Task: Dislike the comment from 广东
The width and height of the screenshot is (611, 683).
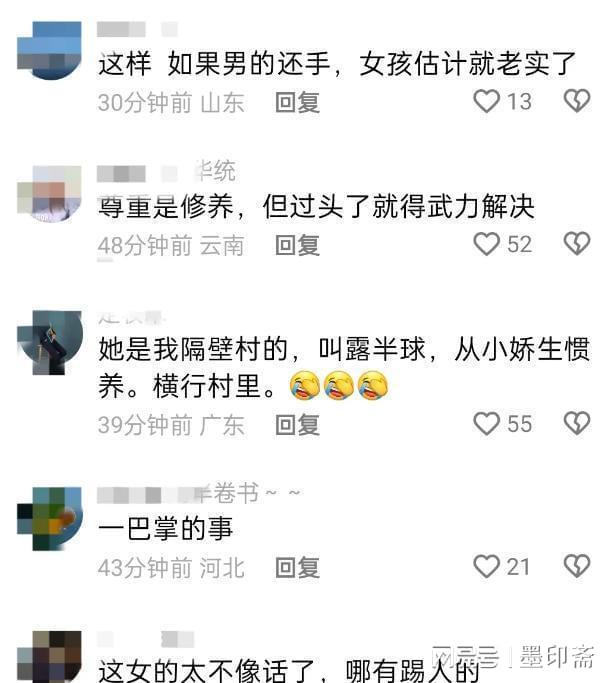Action: point(577,424)
